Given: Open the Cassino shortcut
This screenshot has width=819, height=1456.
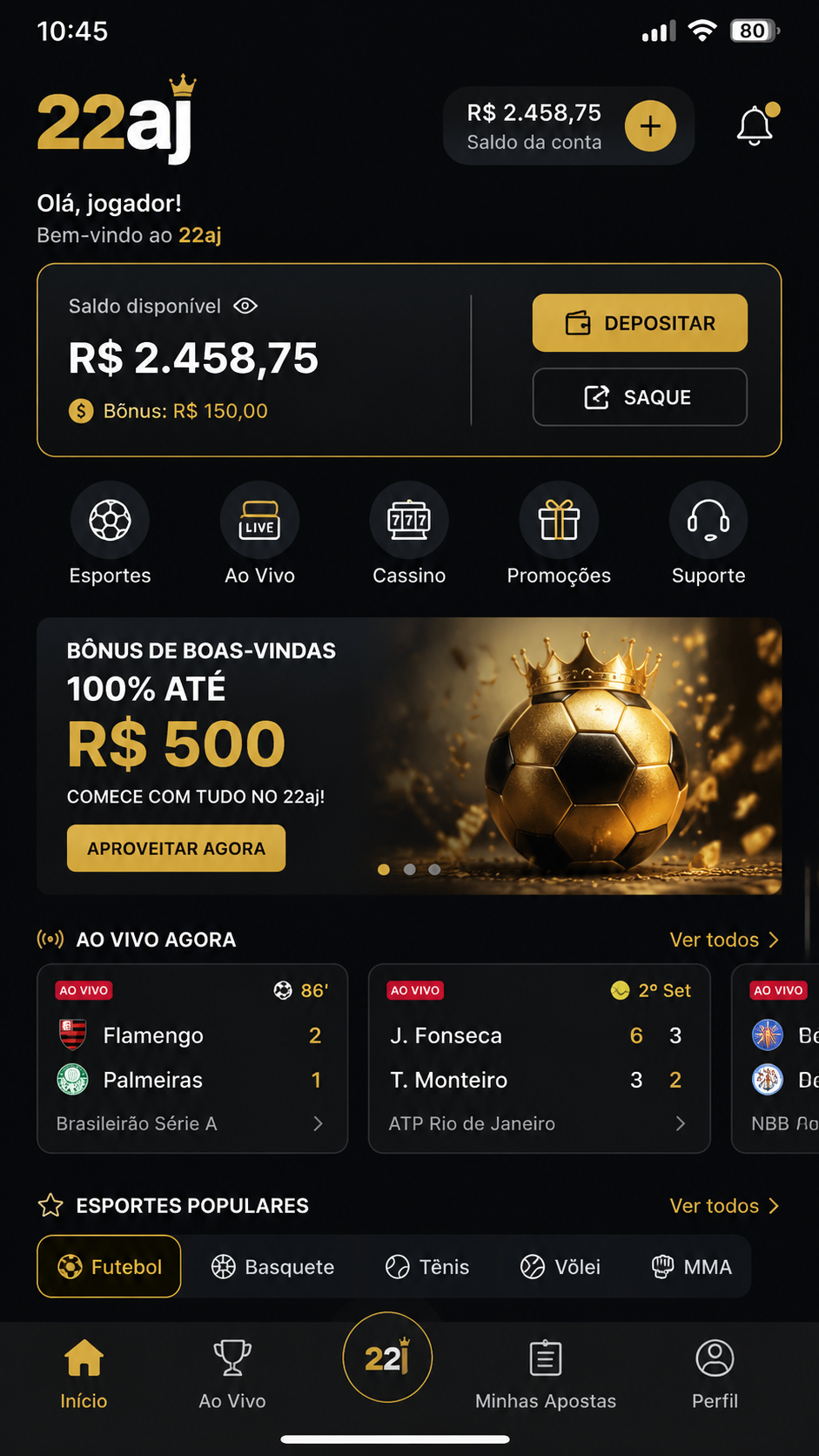Looking at the screenshot, I should (409, 535).
